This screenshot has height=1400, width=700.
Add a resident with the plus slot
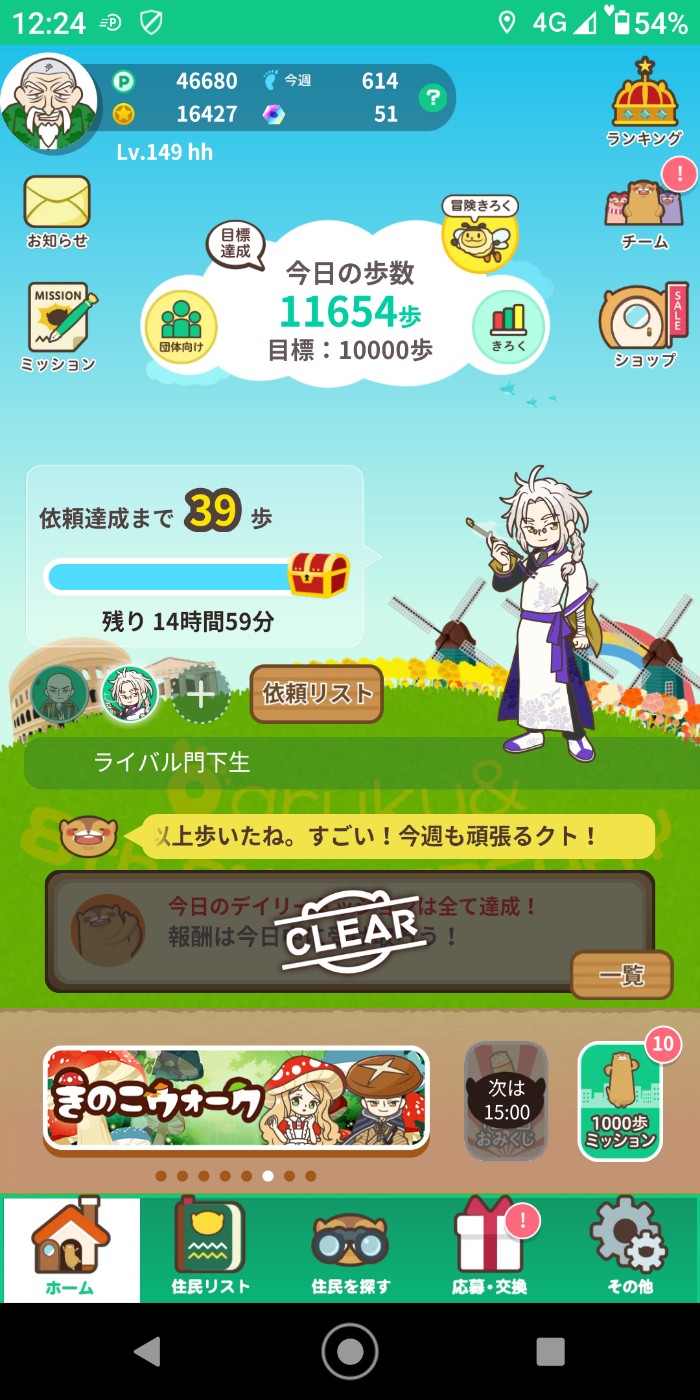[x=201, y=694]
